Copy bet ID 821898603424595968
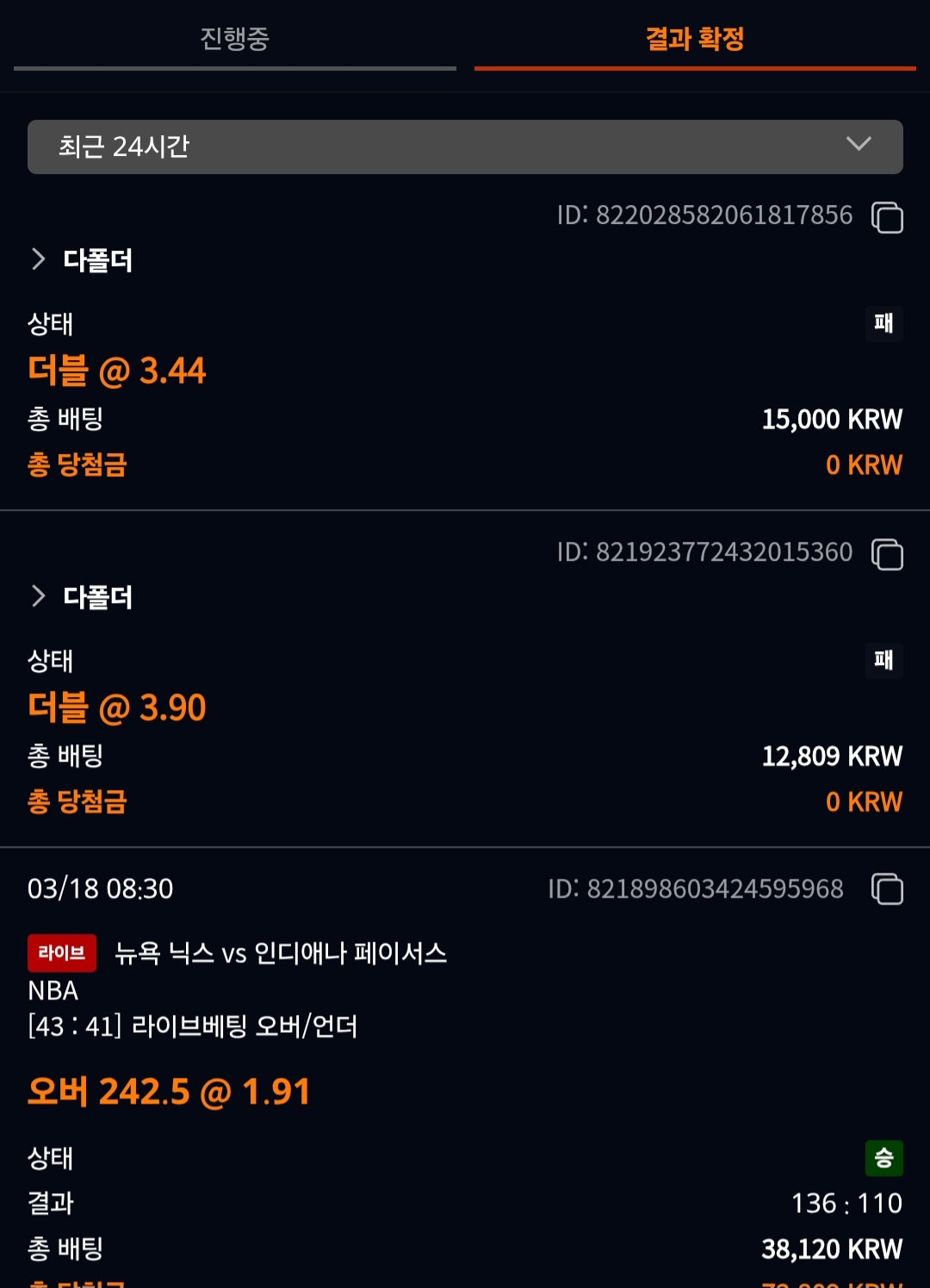 [887, 889]
